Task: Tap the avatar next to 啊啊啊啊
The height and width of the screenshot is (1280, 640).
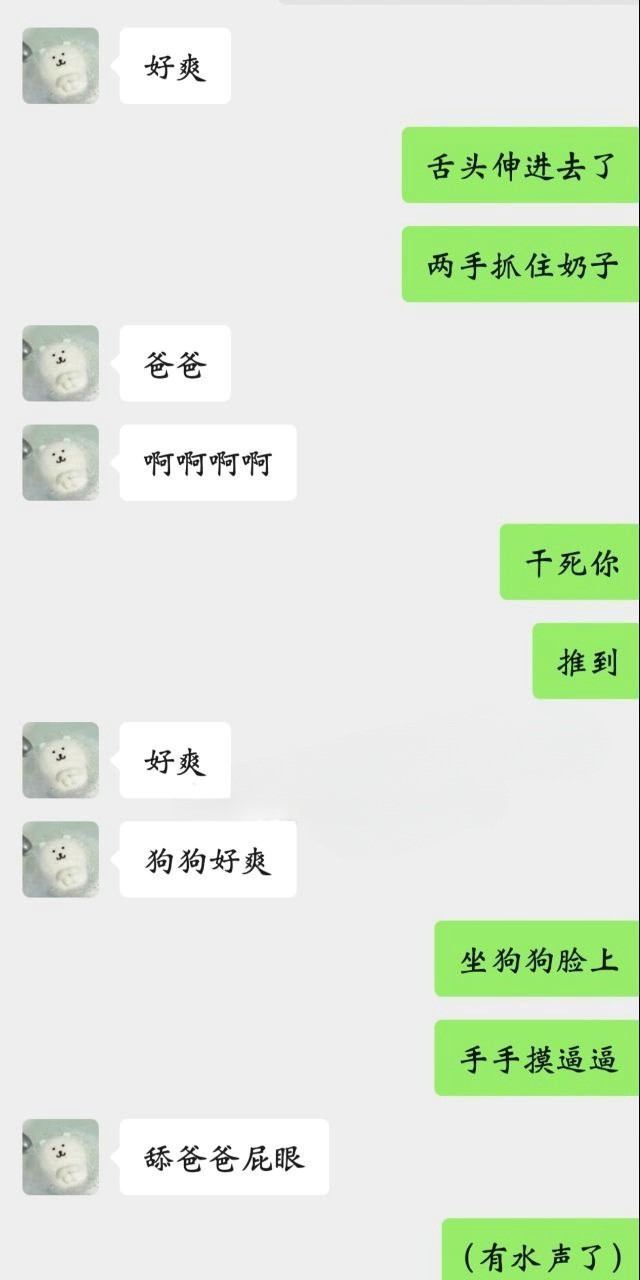Action: pyautogui.click(x=61, y=462)
